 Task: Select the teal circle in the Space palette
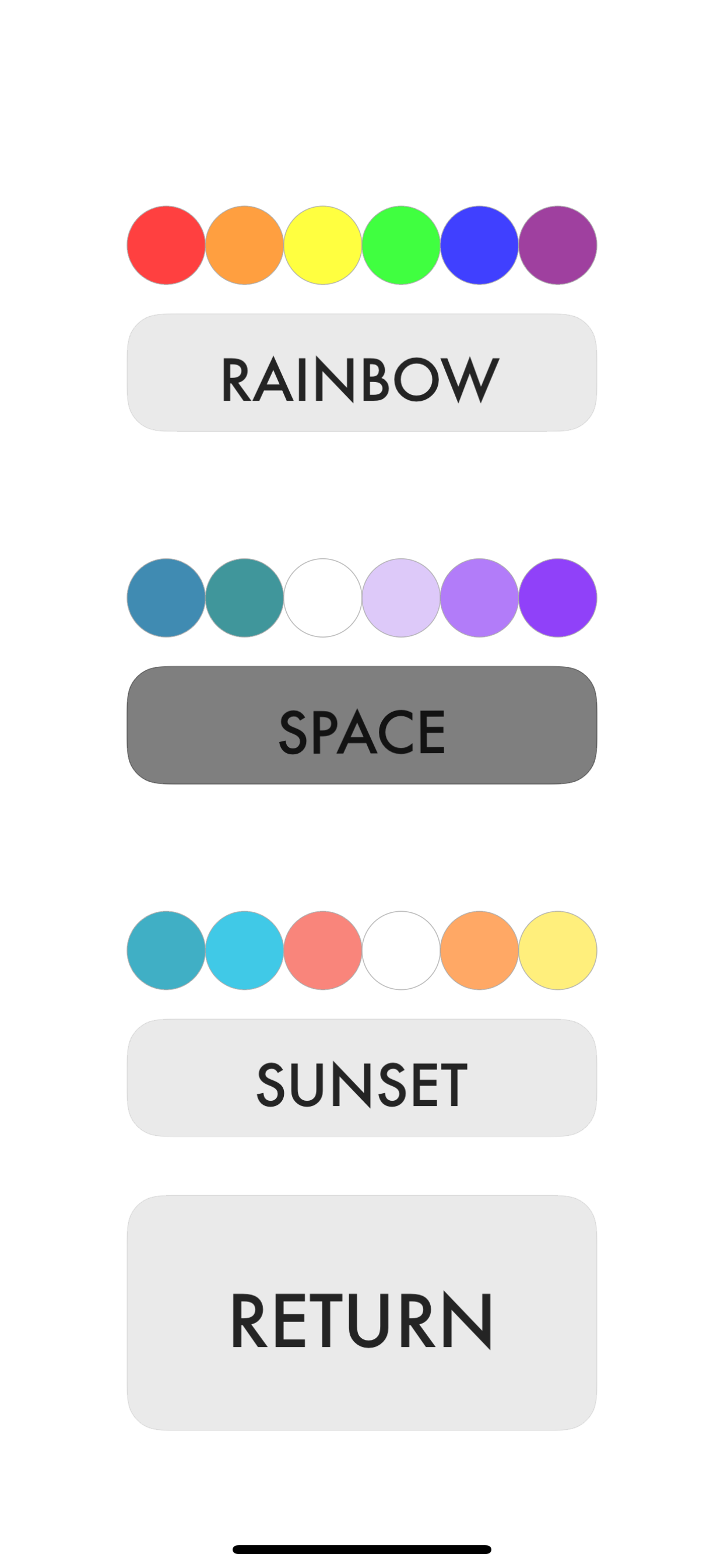coord(245,598)
